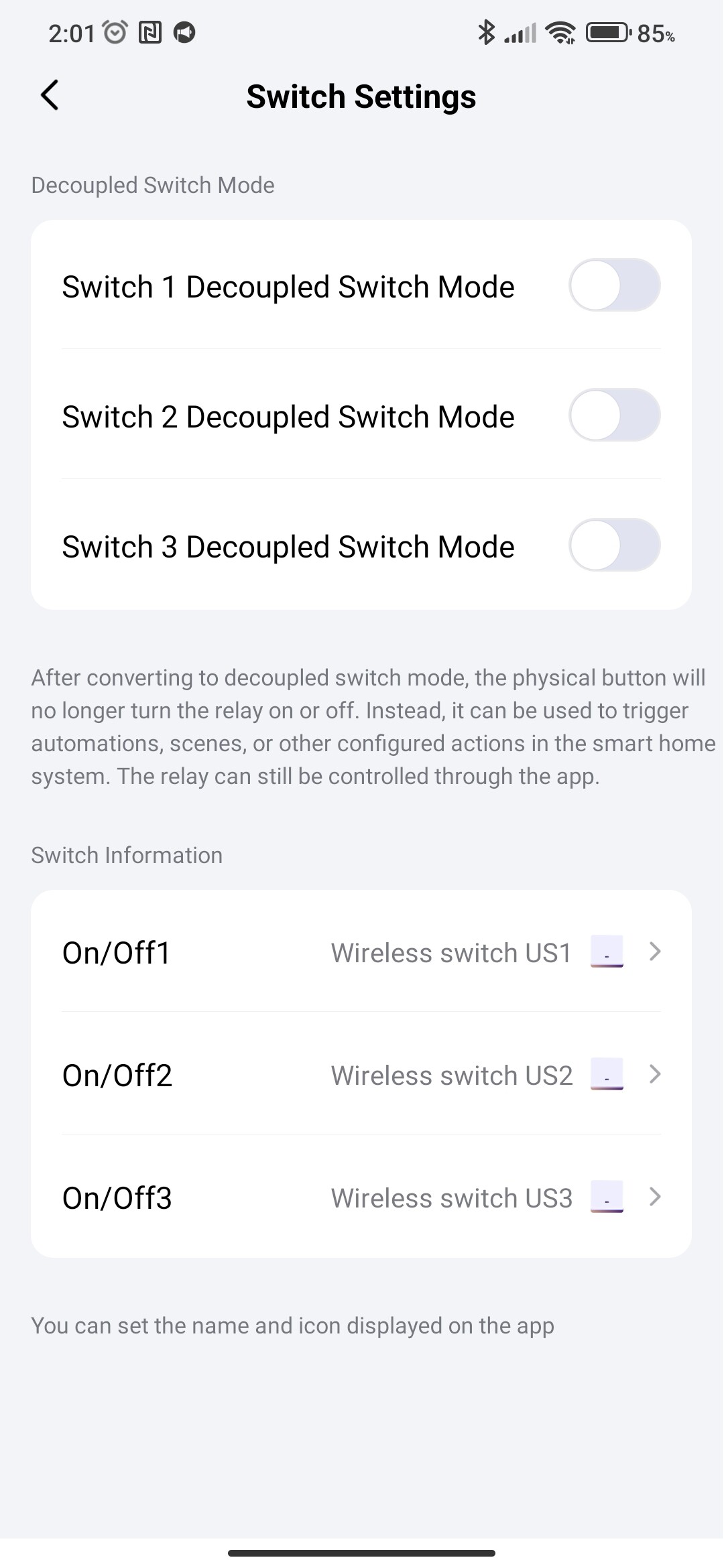Screen dimensions: 724x1568
Task: Toggle Switch 2 Decoupled Switch Mode
Action: click(614, 415)
